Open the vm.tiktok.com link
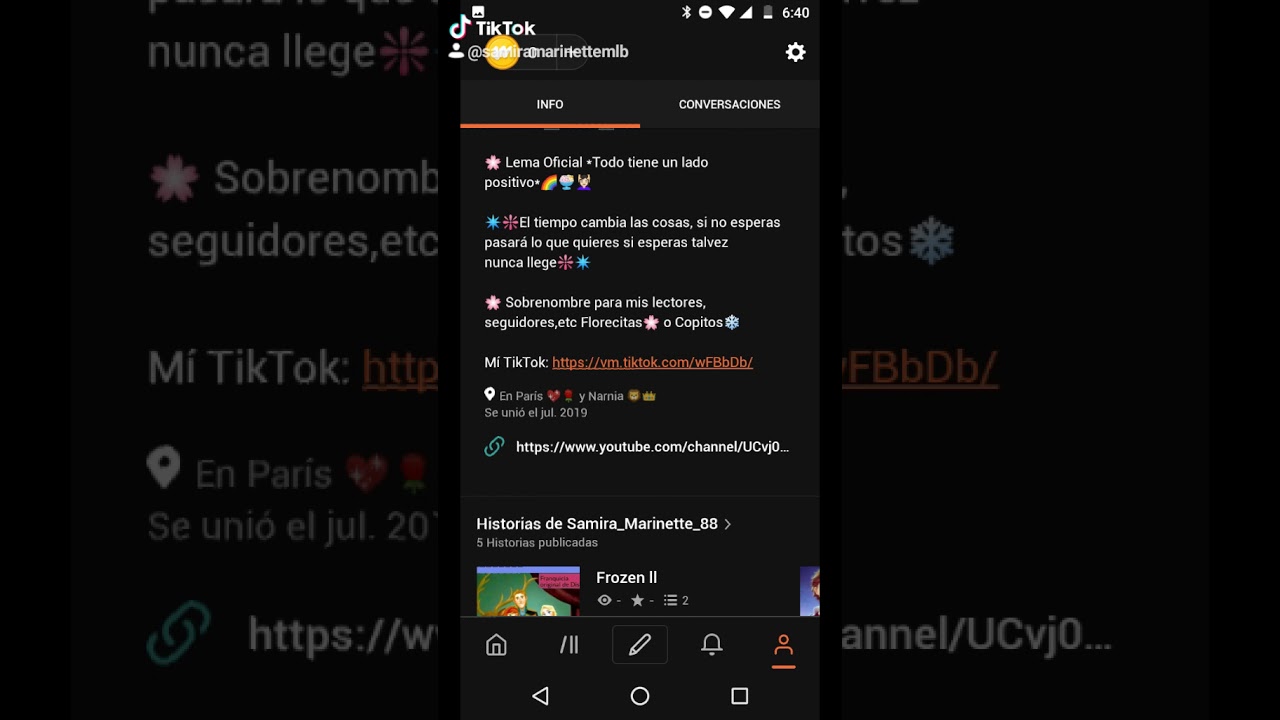1280x720 pixels. click(x=652, y=362)
